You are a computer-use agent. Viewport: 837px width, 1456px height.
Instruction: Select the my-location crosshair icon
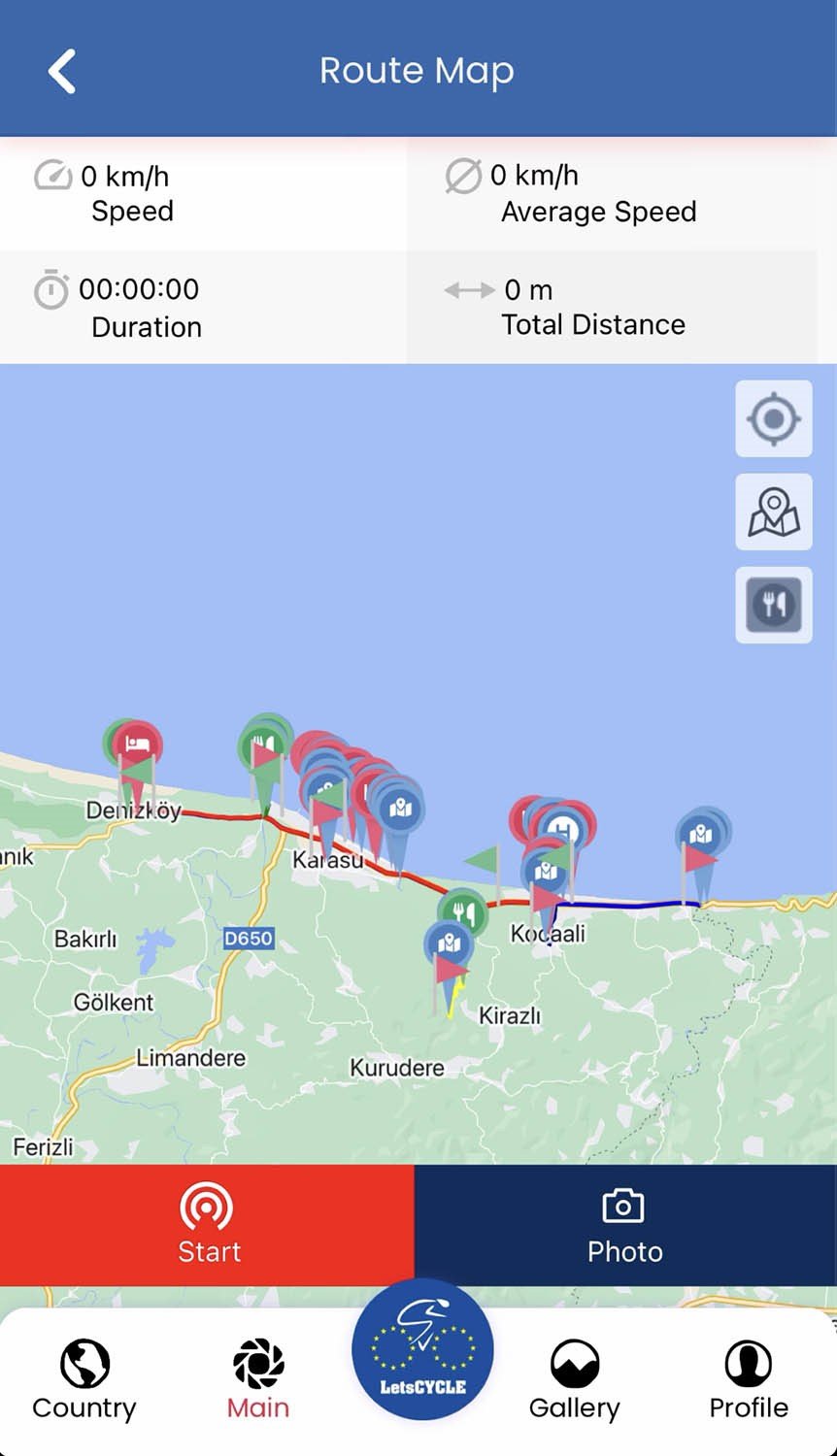click(x=773, y=419)
